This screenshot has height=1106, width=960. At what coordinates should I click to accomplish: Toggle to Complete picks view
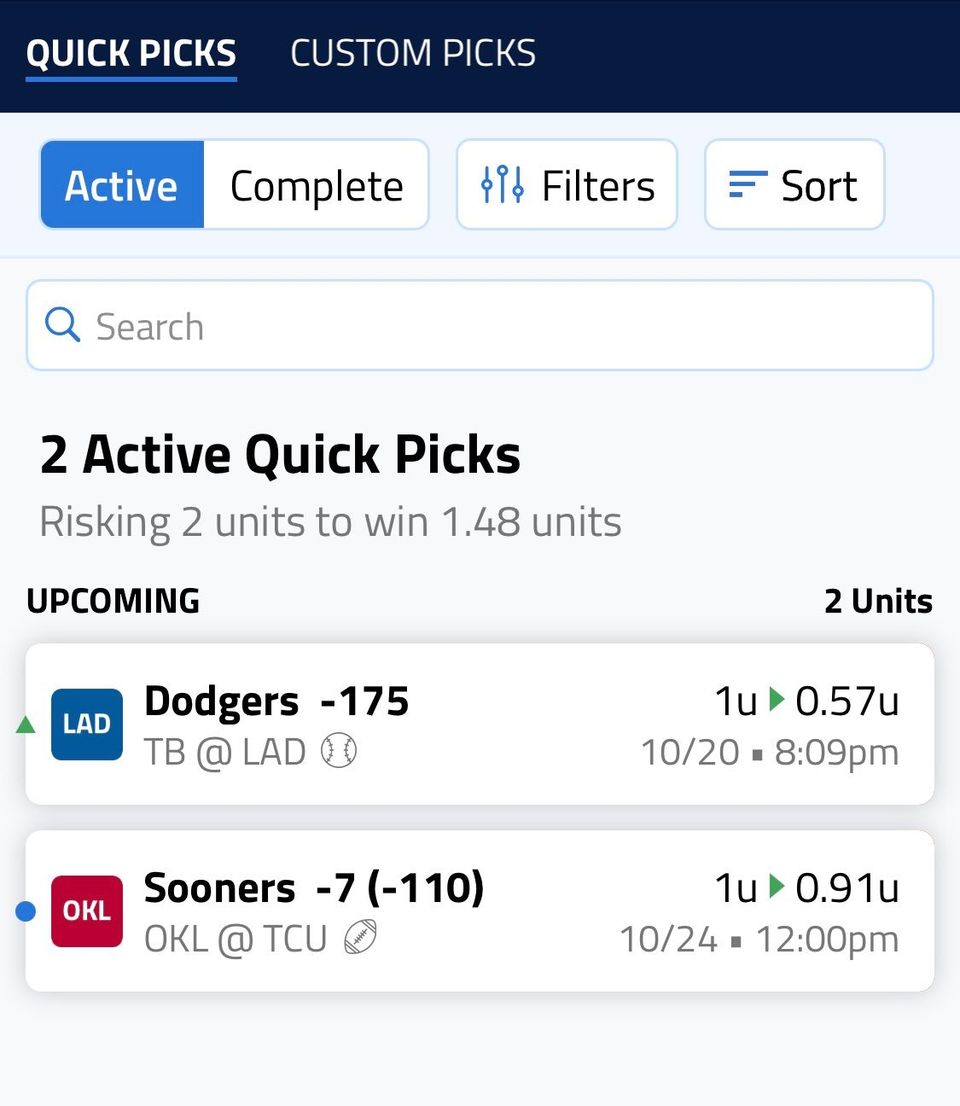316,184
